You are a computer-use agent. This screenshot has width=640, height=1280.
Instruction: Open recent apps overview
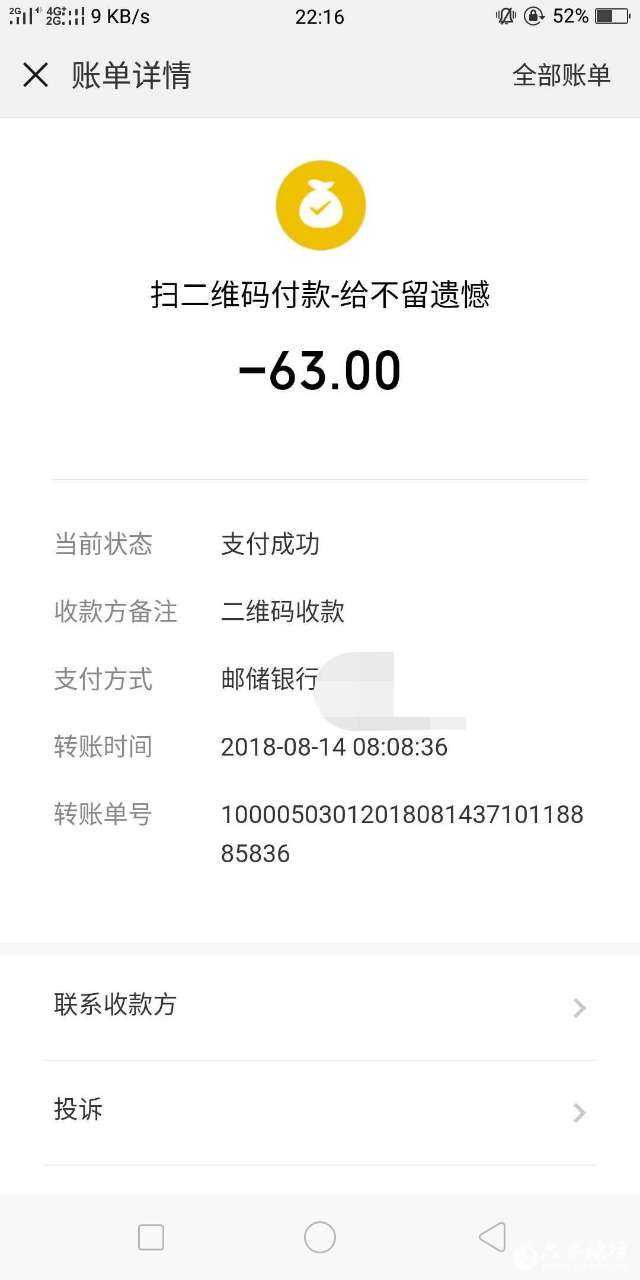pyautogui.click(x=151, y=1237)
